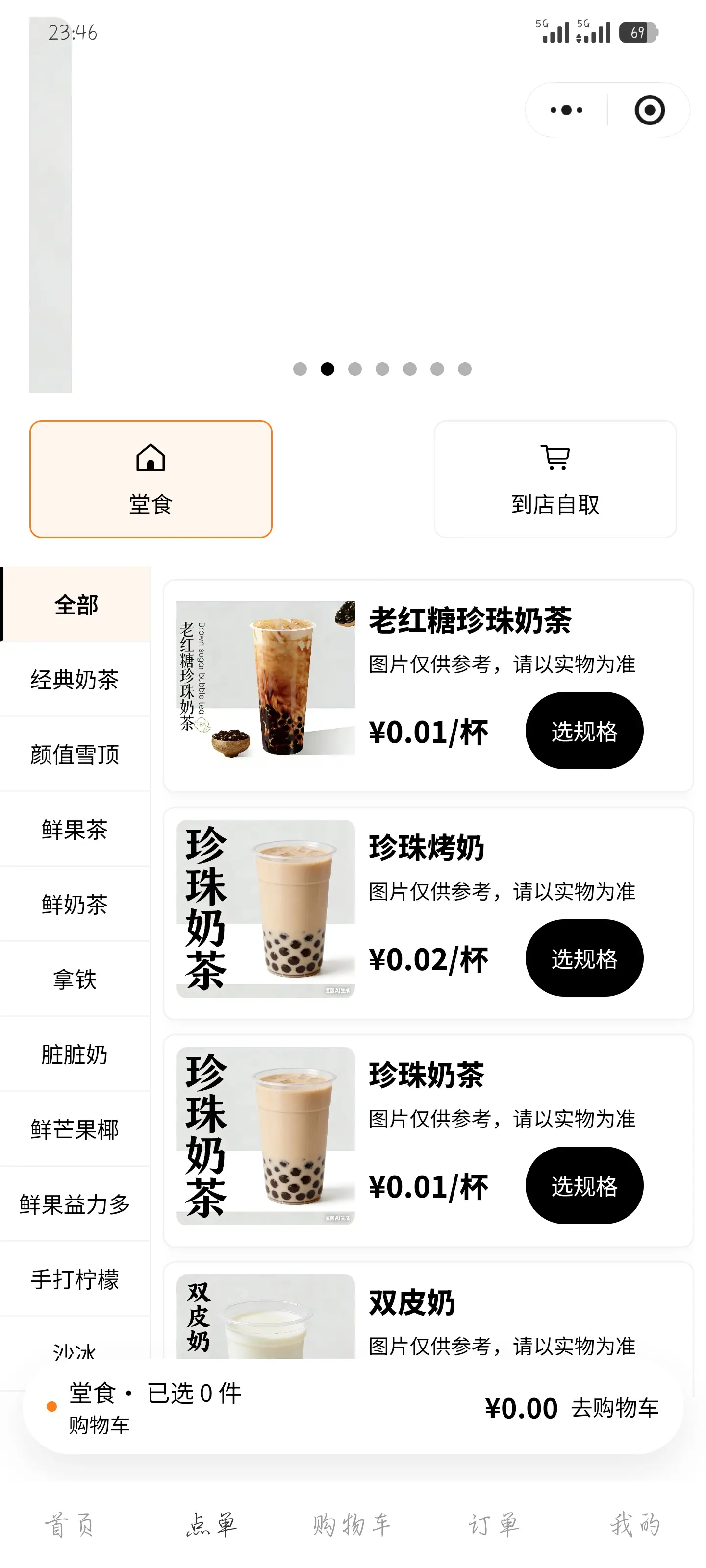Show the 鲜果益力多 category
The height and width of the screenshot is (1568, 706).
pyautogui.click(x=75, y=1204)
